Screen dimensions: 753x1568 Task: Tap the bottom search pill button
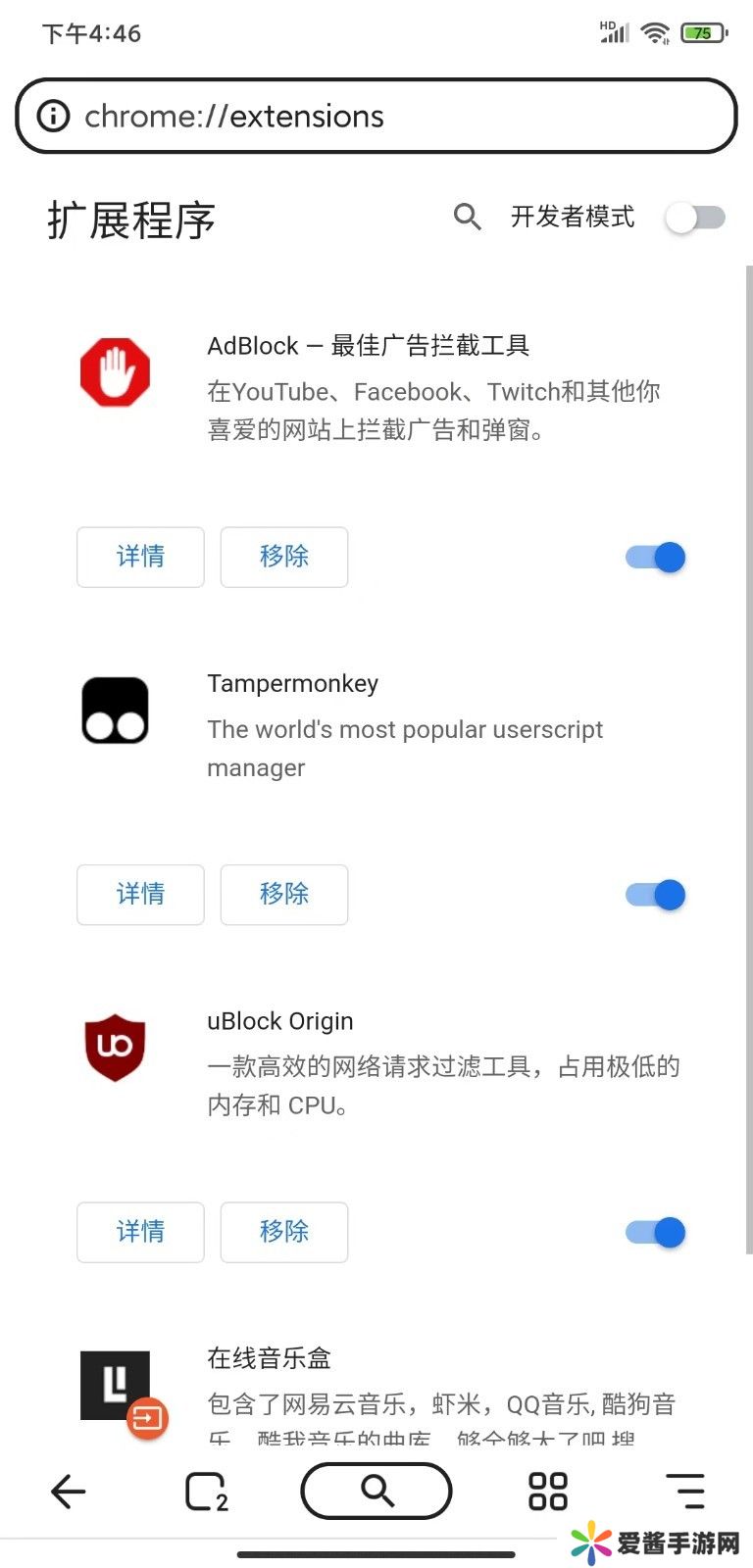click(x=376, y=1492)
